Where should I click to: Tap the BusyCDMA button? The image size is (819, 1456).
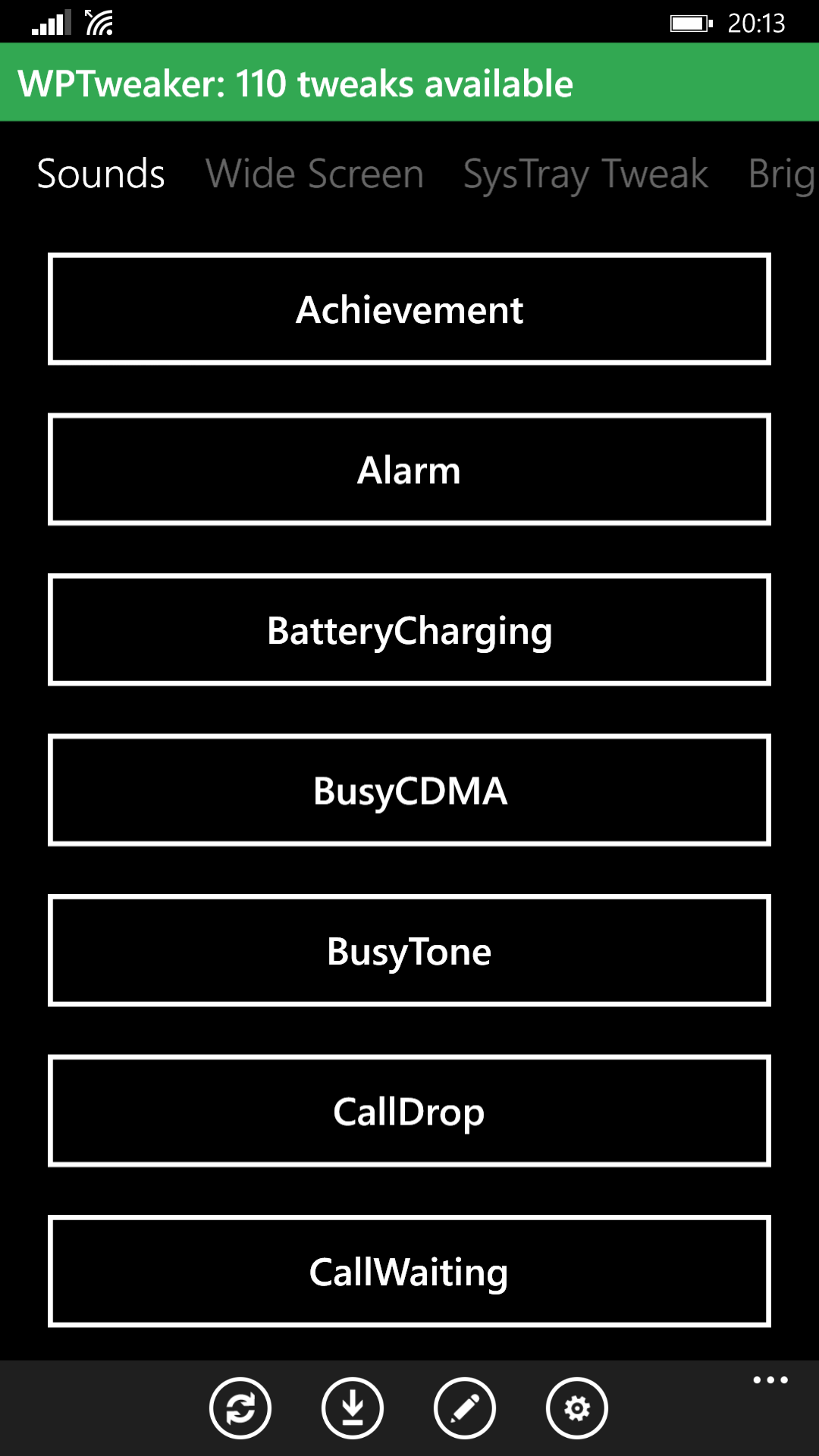[409, 790]
